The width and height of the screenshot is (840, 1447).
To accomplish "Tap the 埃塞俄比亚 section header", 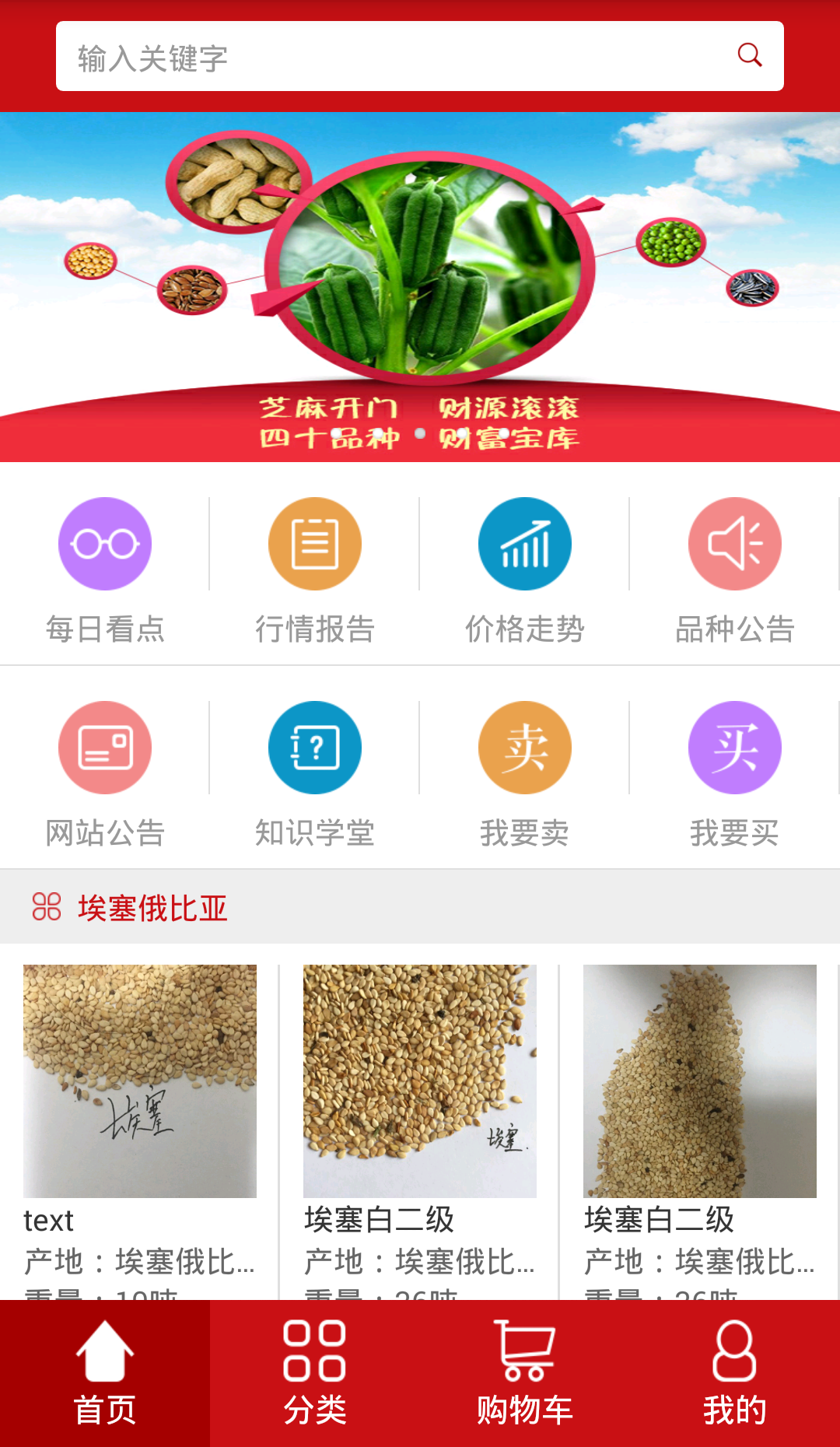I will click(152, 907).
